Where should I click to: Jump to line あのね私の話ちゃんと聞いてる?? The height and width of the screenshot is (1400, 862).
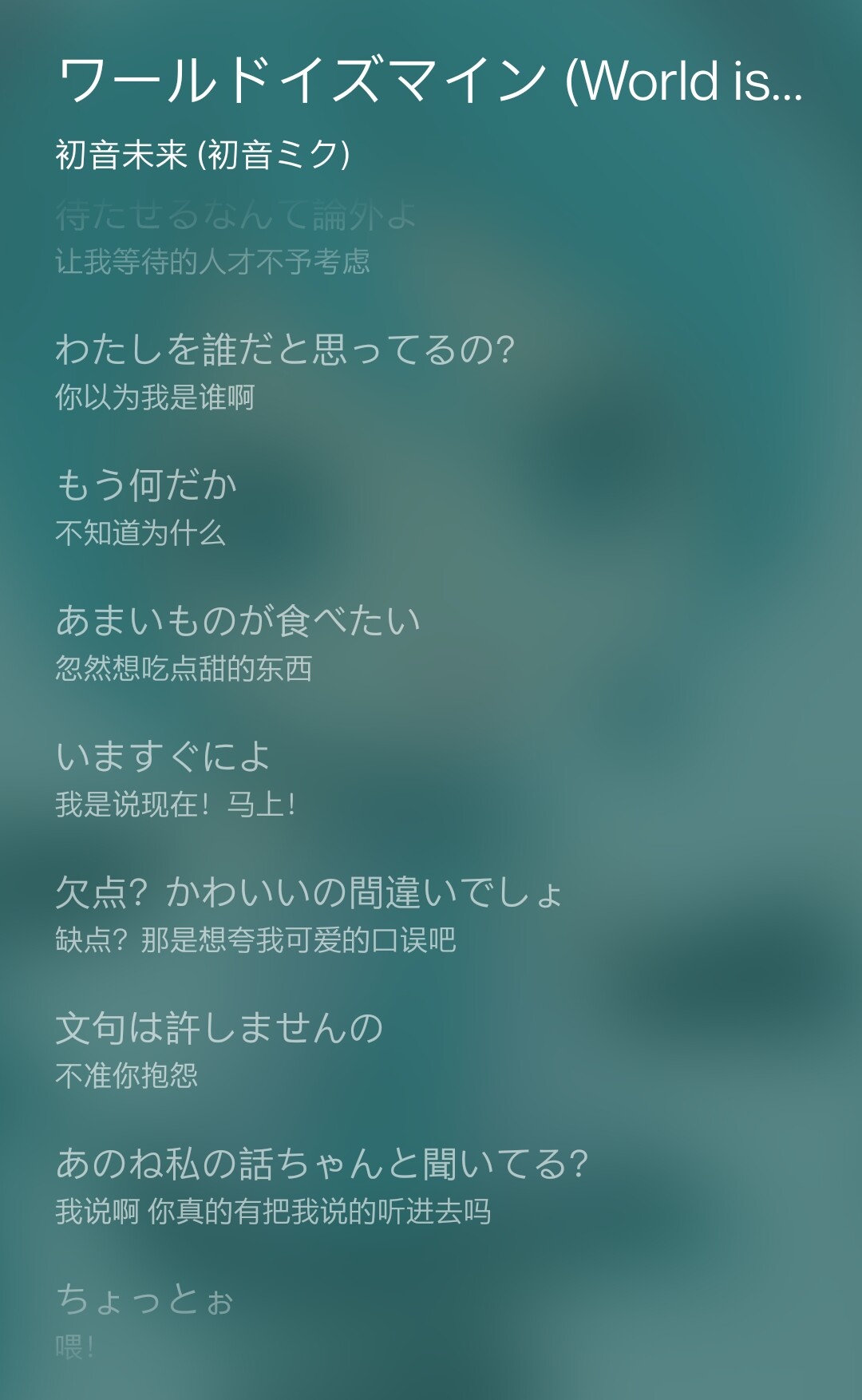coord(322,1165)
